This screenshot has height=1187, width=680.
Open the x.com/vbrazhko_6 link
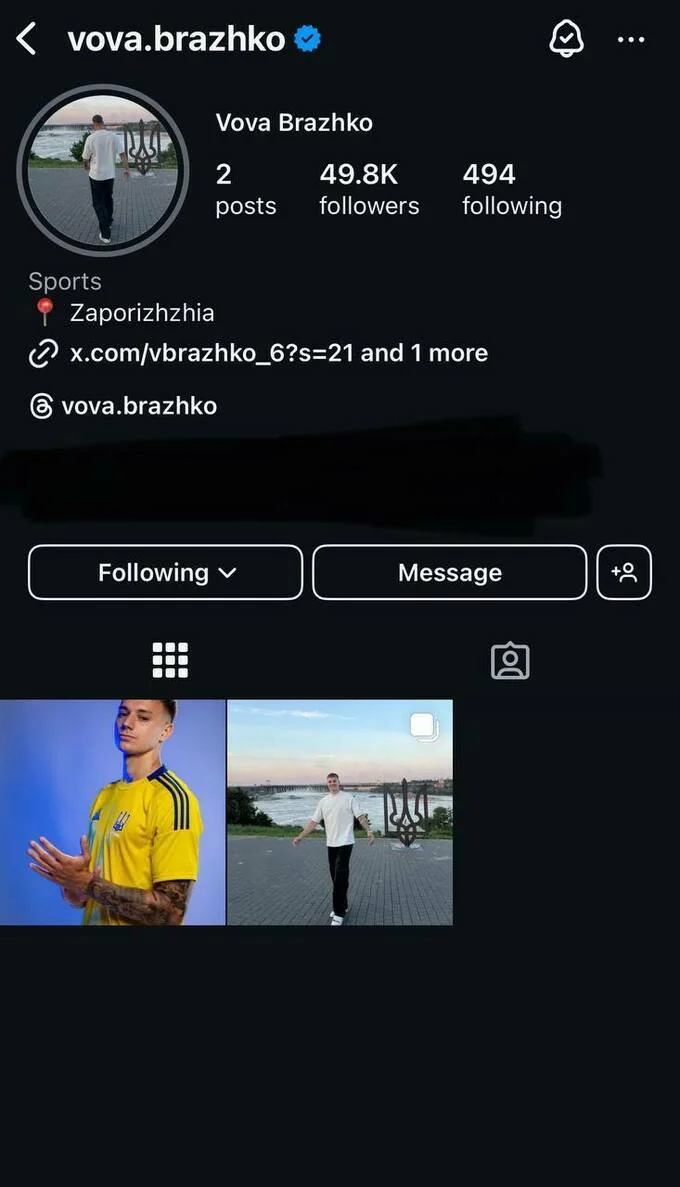pos(277,353)
